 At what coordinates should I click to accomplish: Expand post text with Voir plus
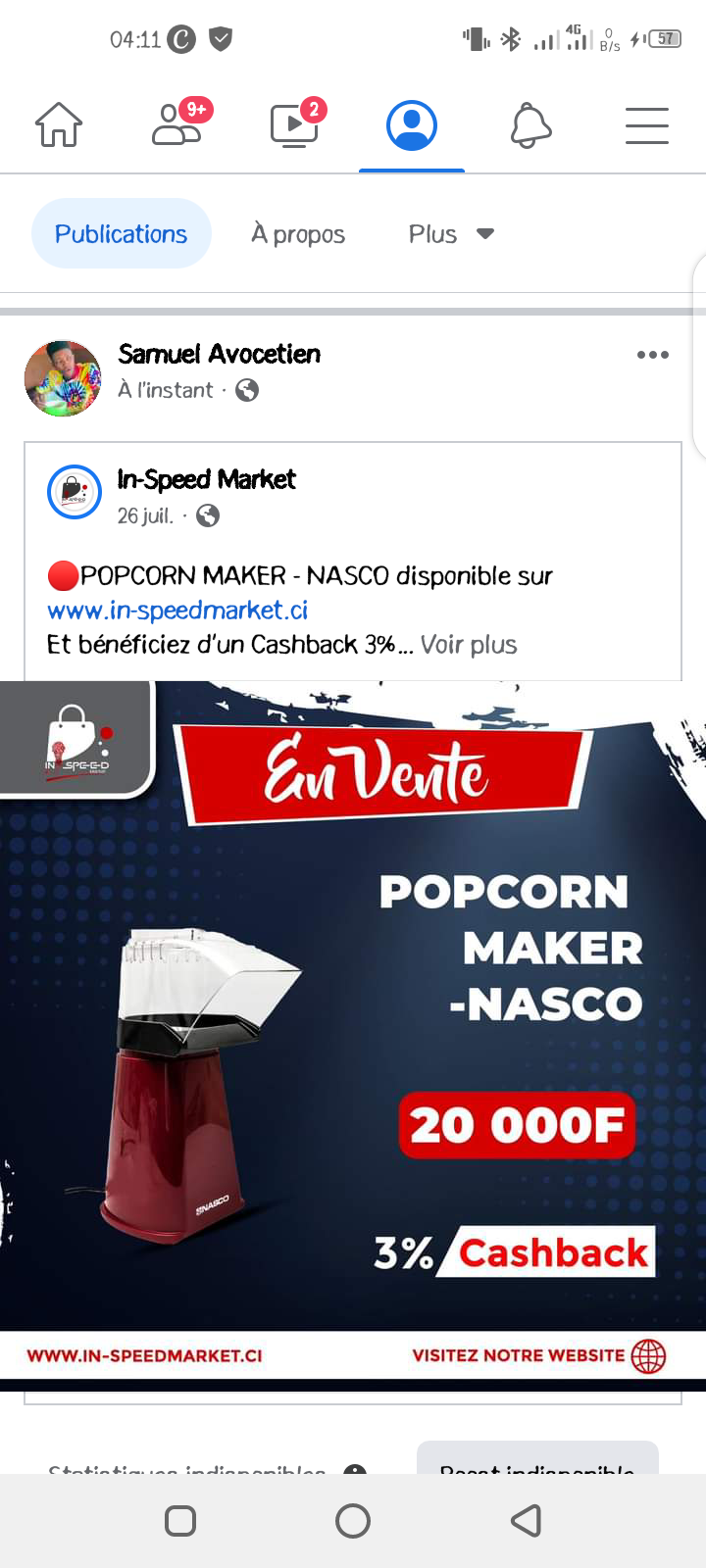coord(468,645)
